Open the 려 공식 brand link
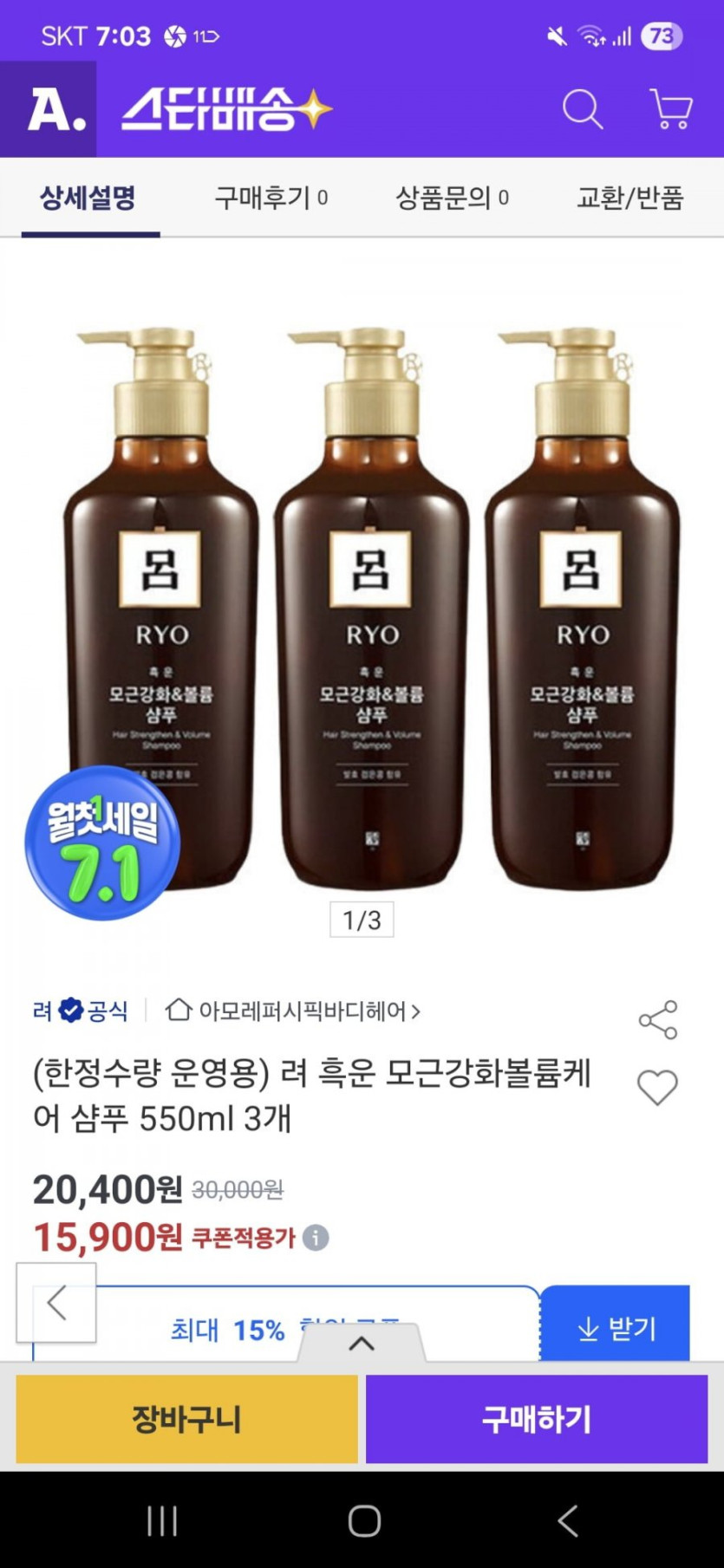The image size is (724, 1568). click(80, 1011)
